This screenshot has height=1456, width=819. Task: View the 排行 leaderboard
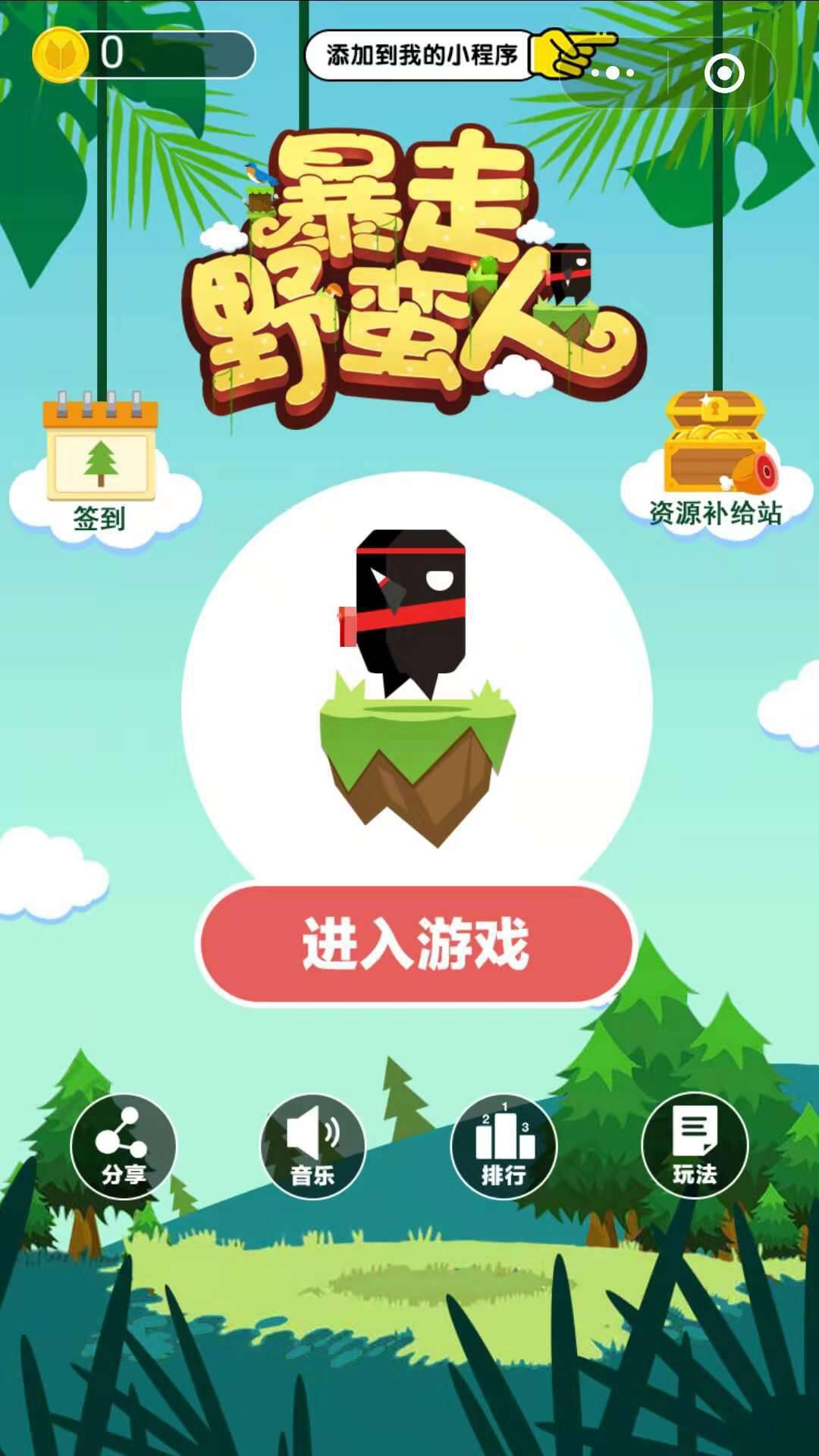pos(504,1146)
